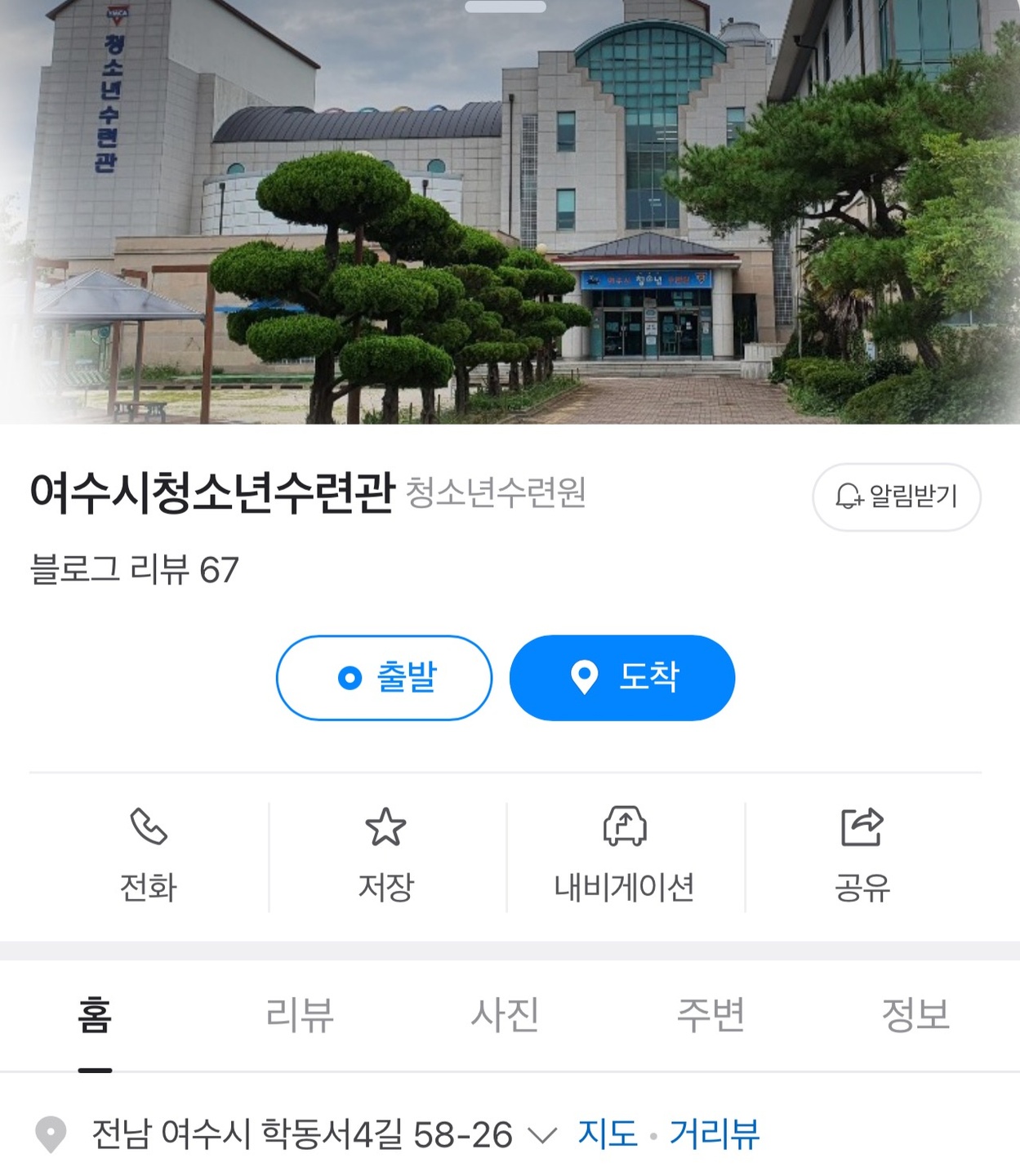Switch to the 사진 tab
The height and width of the screenshot is (1176, 1020).
pos(505,1015)
